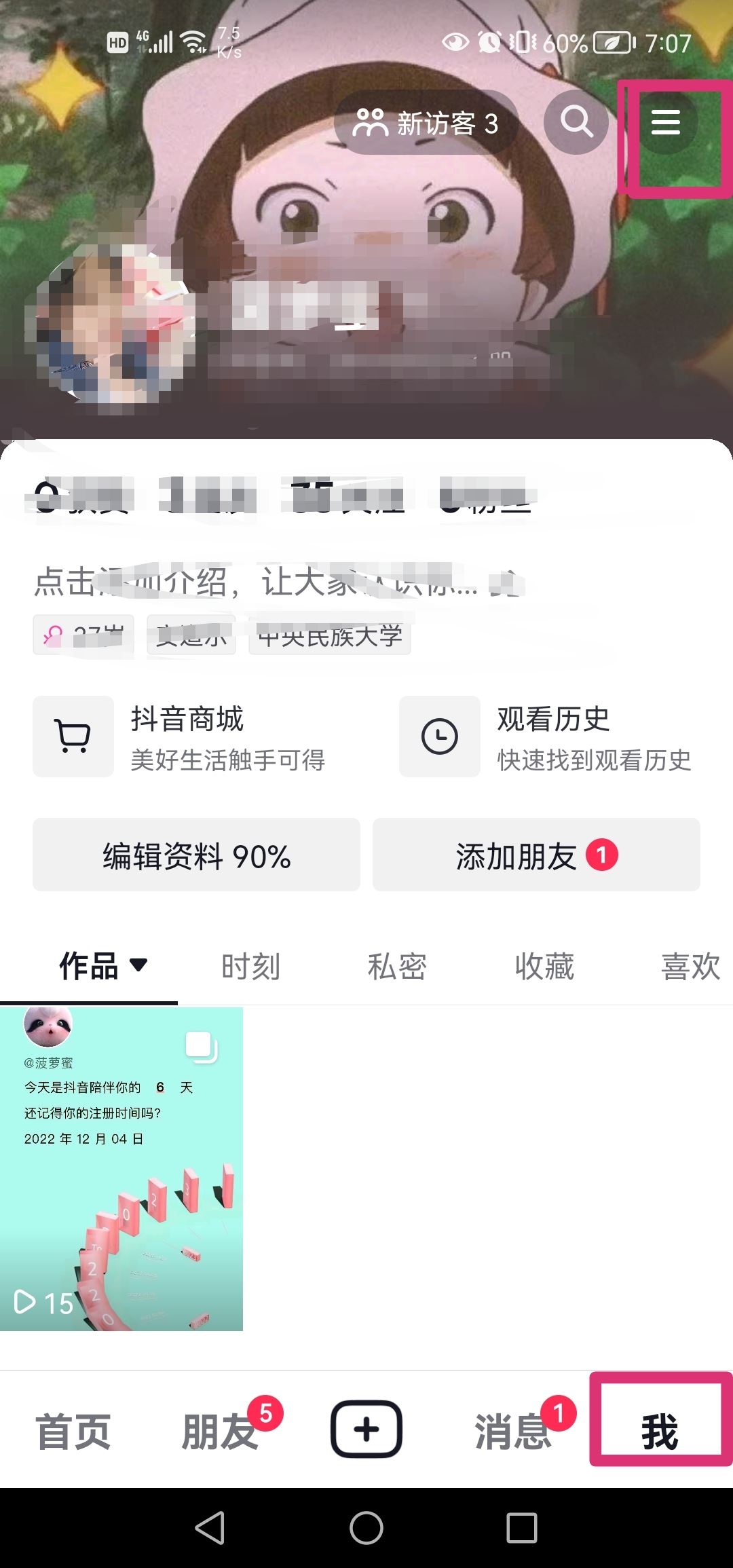Open 观看历史 watch history clock icon
This screenshot has height=1568, width=733.
(x=439, y=736)
